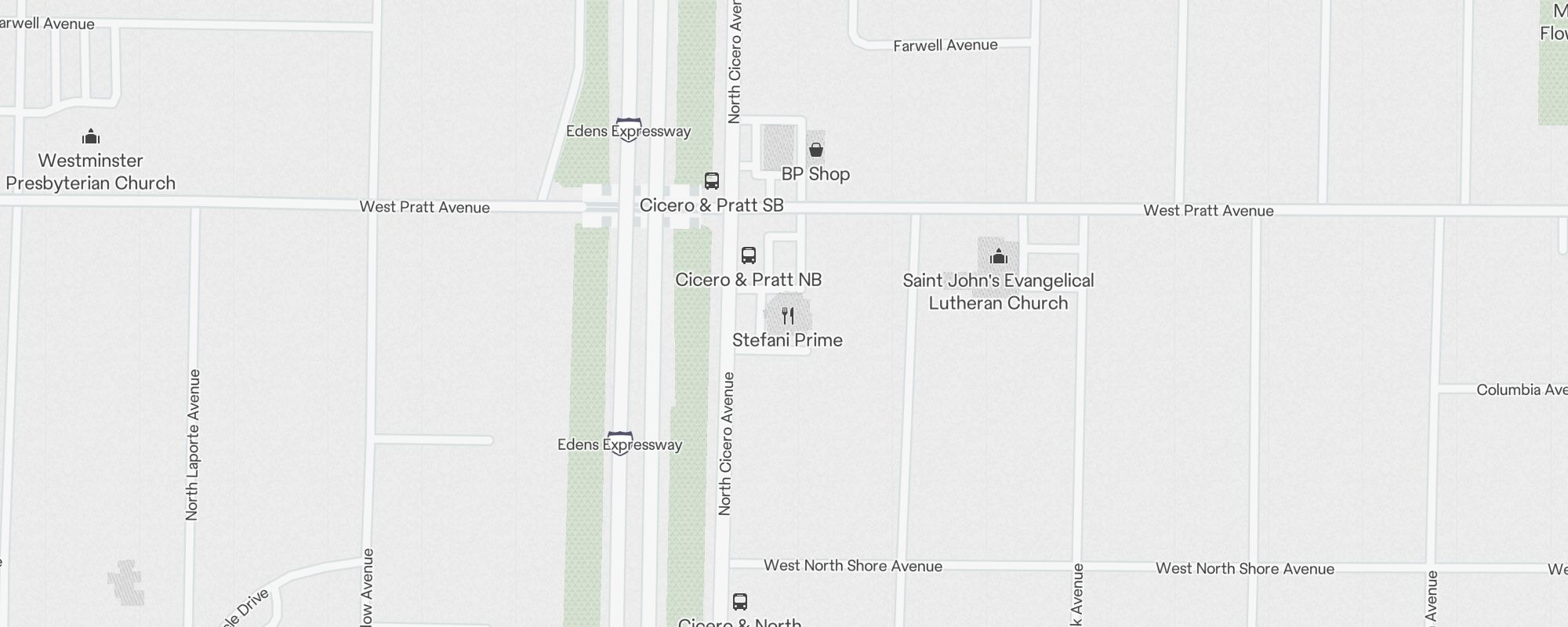1568x627 pixels.
Task: Select the Westminster Presbyterian Church marker
Action: point(91,137)
